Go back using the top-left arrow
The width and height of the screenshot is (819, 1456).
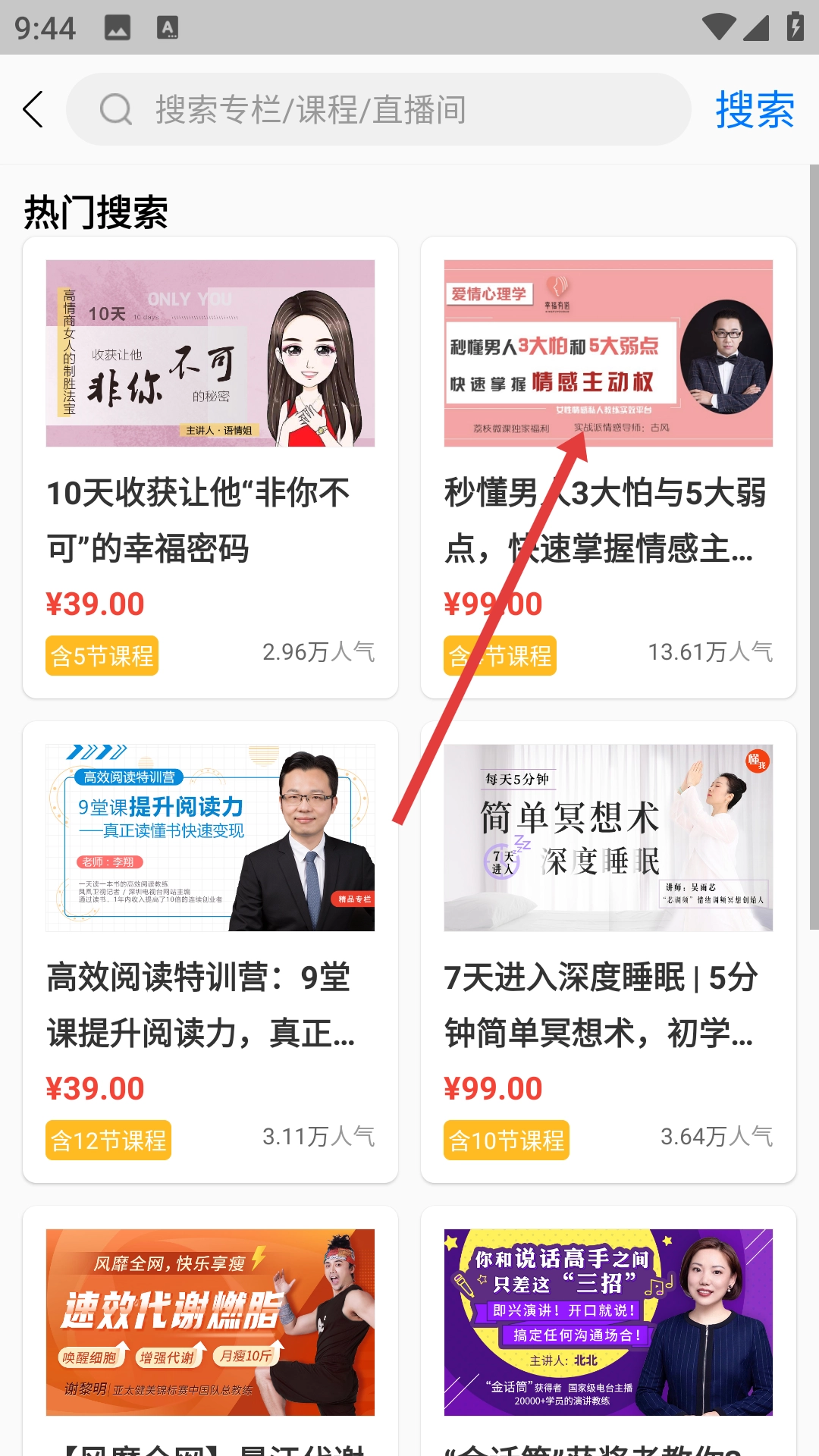coord(33,110)
